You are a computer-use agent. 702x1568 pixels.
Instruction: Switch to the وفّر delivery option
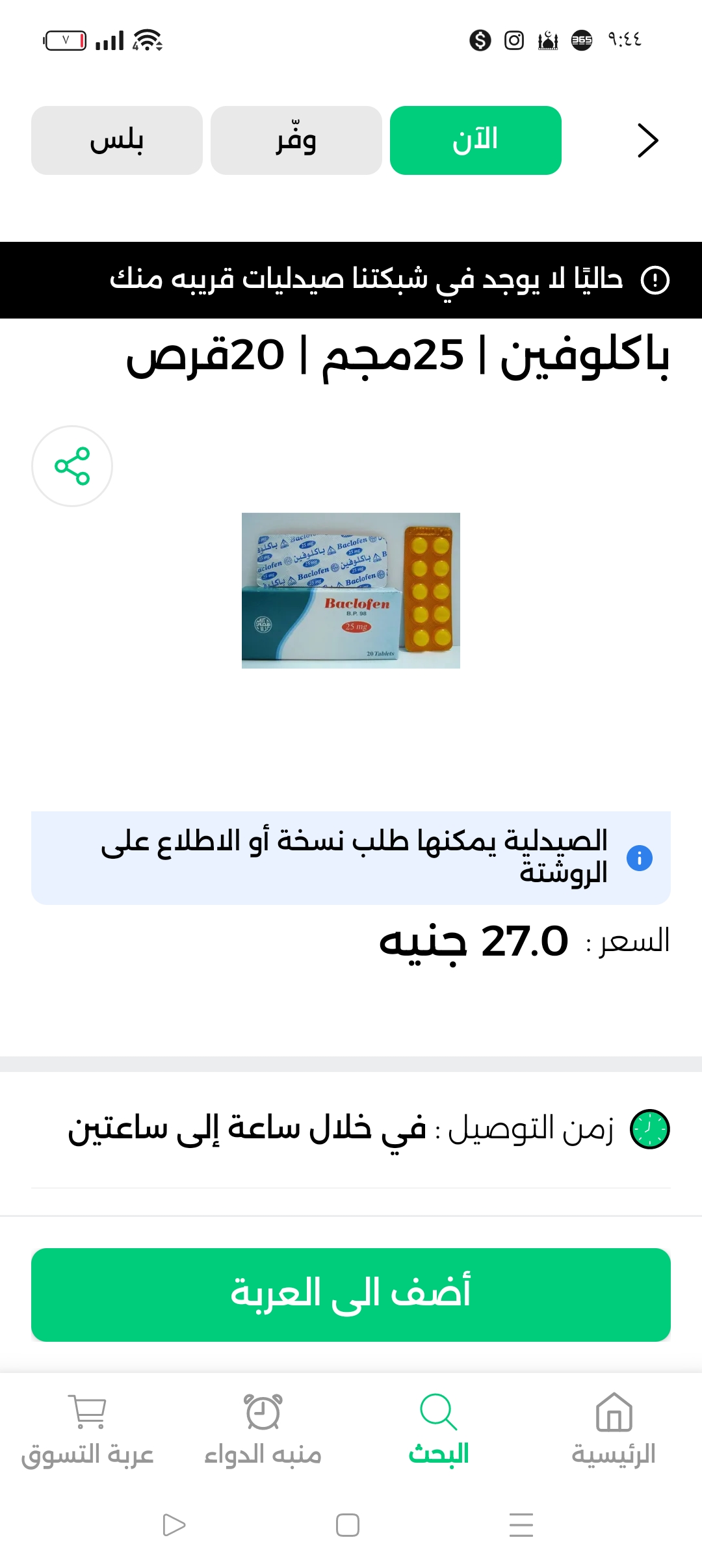click(x=296, y=140)
